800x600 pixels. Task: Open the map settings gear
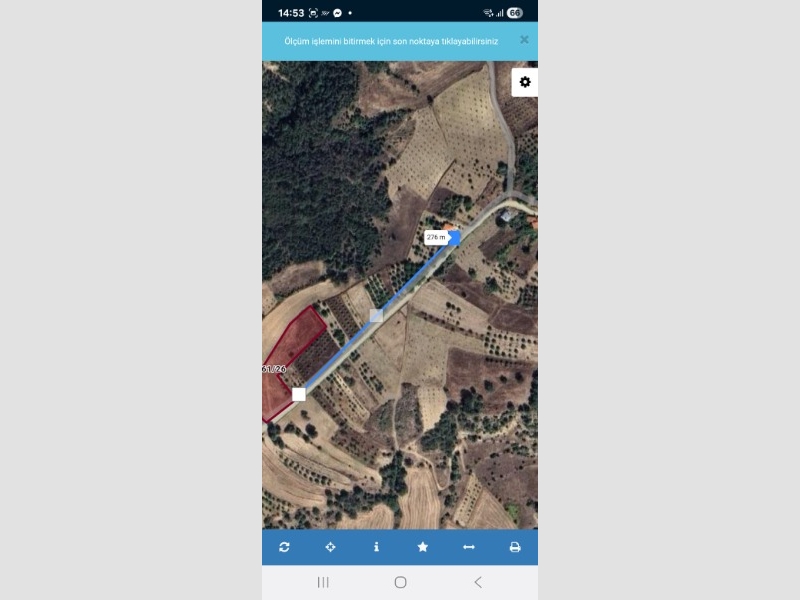525,82
